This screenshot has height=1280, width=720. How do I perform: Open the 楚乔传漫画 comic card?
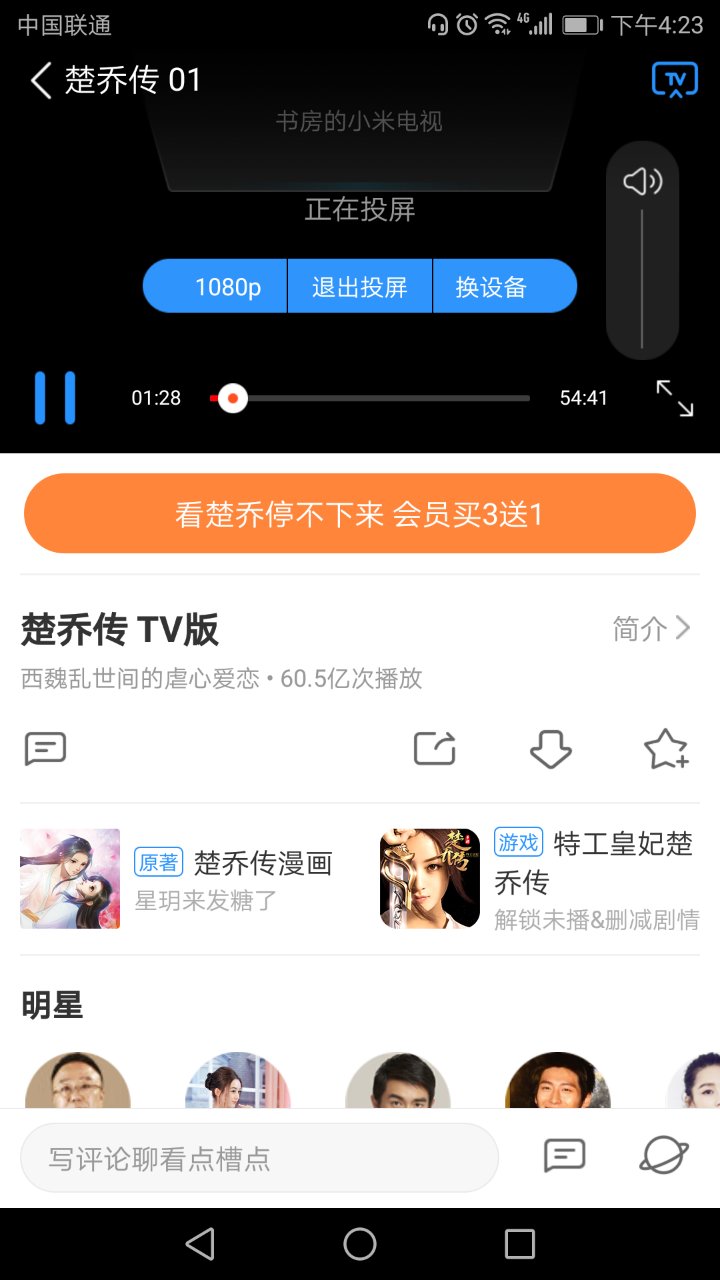(180, 878)
